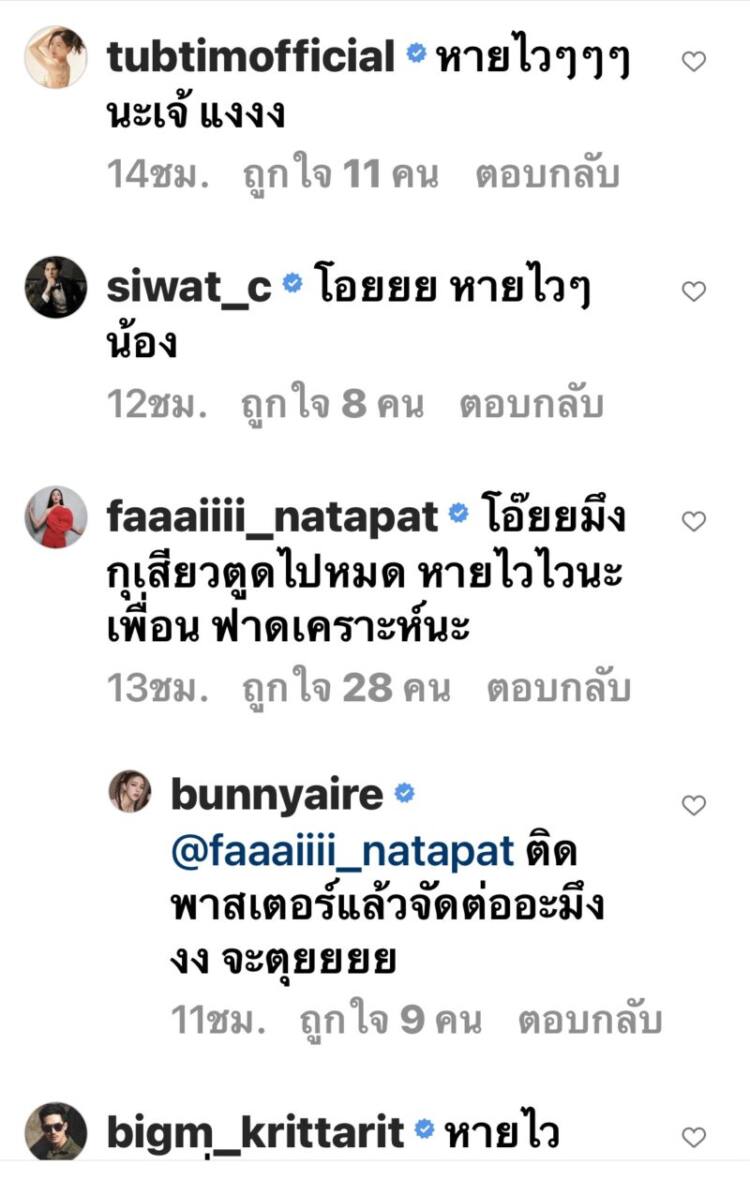Reply to tubtimofficial's comment

[x=547, y=175]
